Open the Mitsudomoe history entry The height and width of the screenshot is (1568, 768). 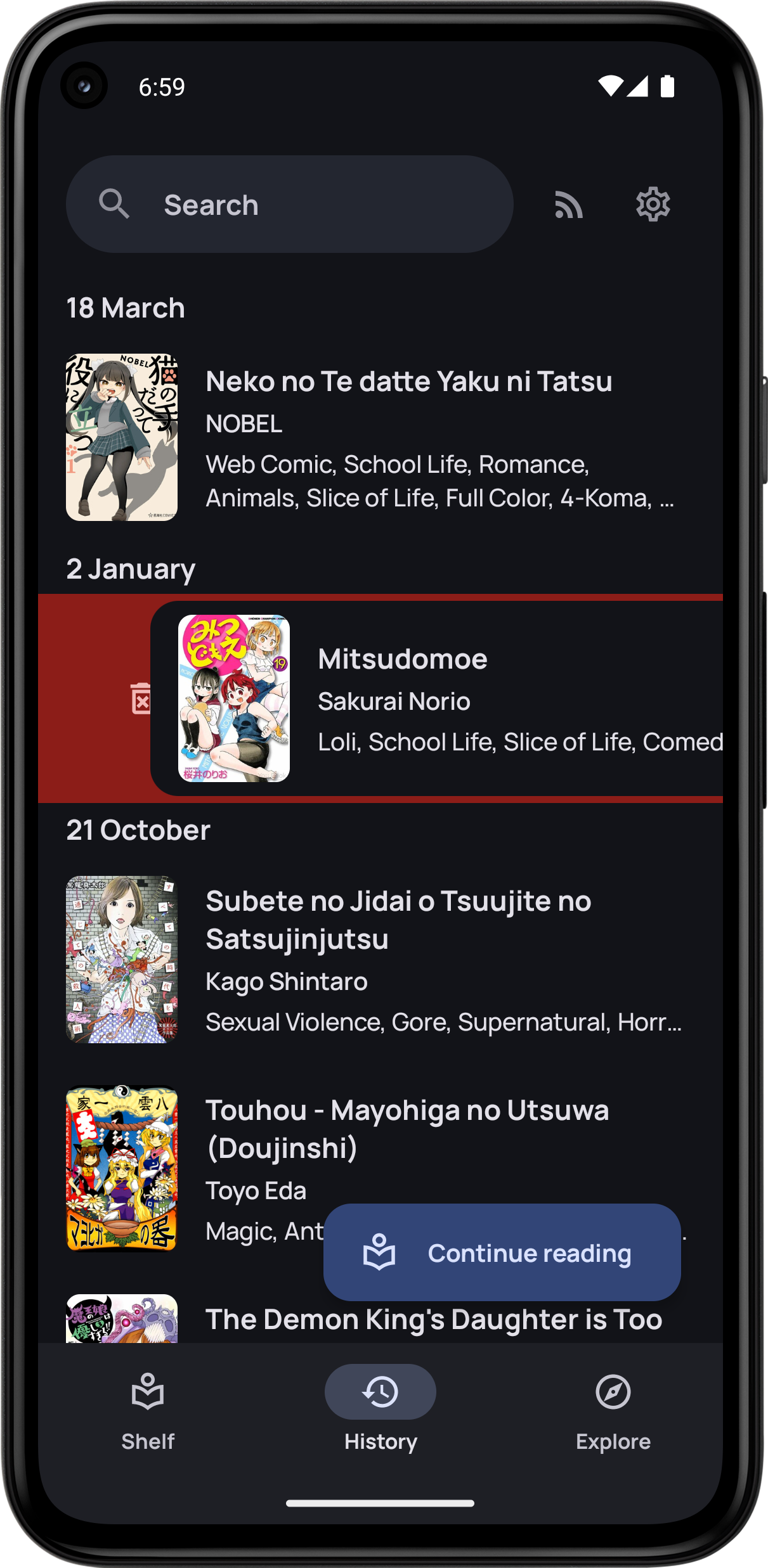[438, 698]
